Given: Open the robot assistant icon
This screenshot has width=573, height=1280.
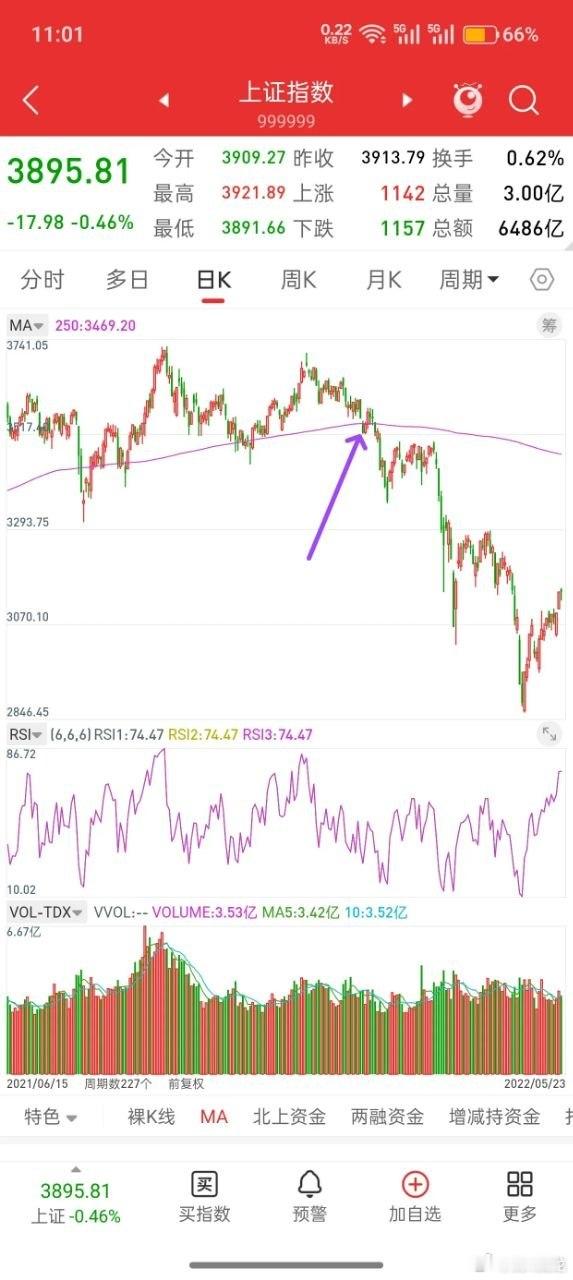Looking at the screenshot, I should point(467,99).
